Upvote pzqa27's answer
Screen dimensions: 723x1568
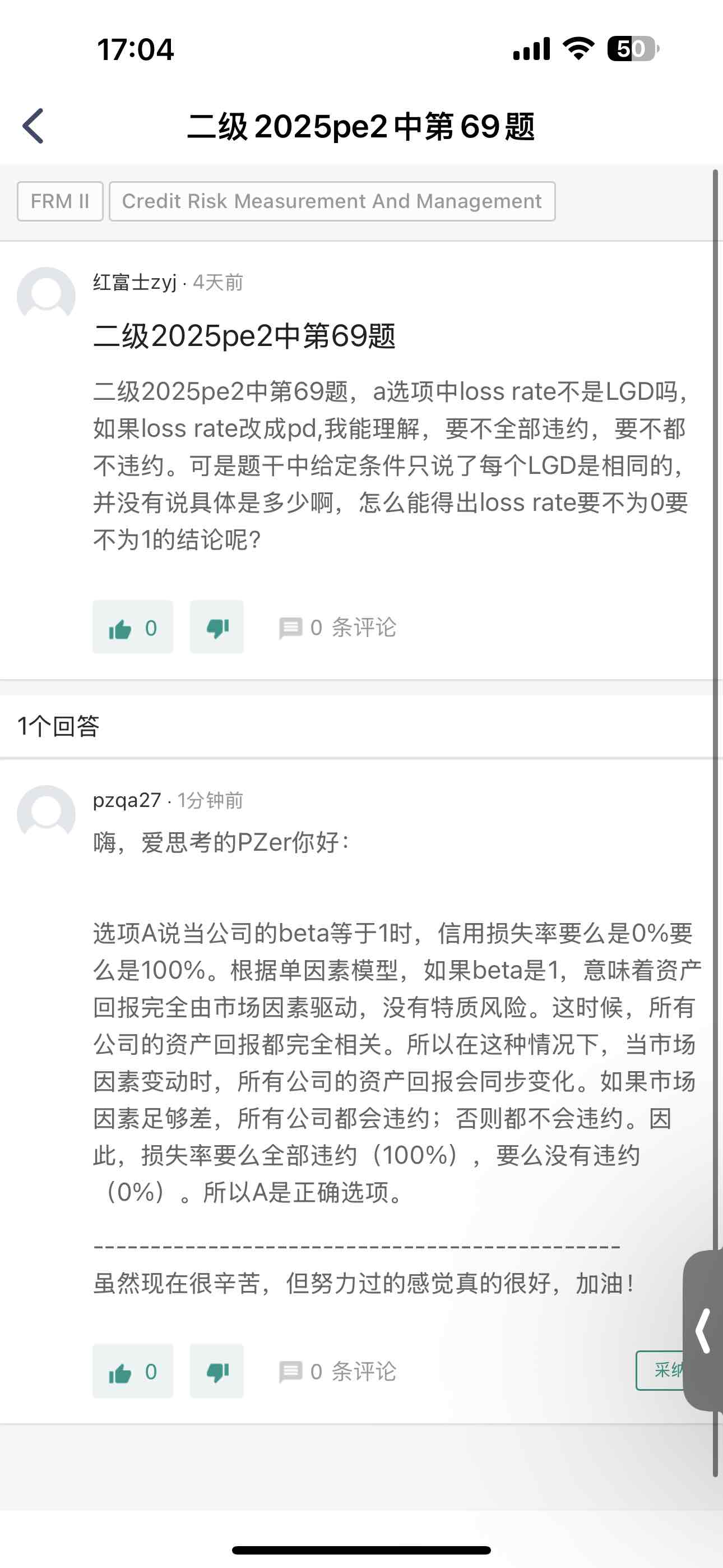(x=133, y=1371)
